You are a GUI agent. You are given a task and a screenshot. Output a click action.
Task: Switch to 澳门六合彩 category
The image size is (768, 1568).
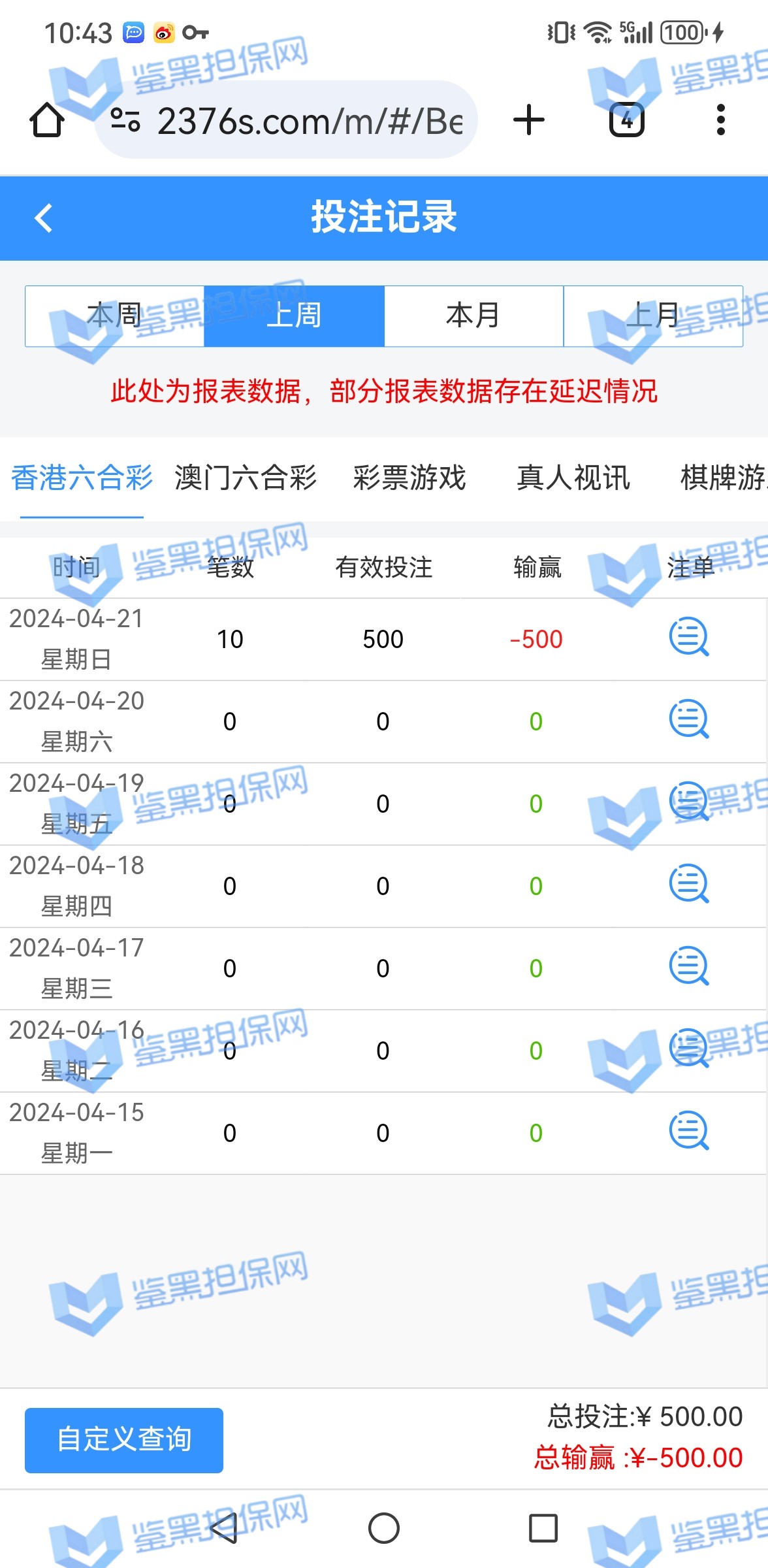246,478
